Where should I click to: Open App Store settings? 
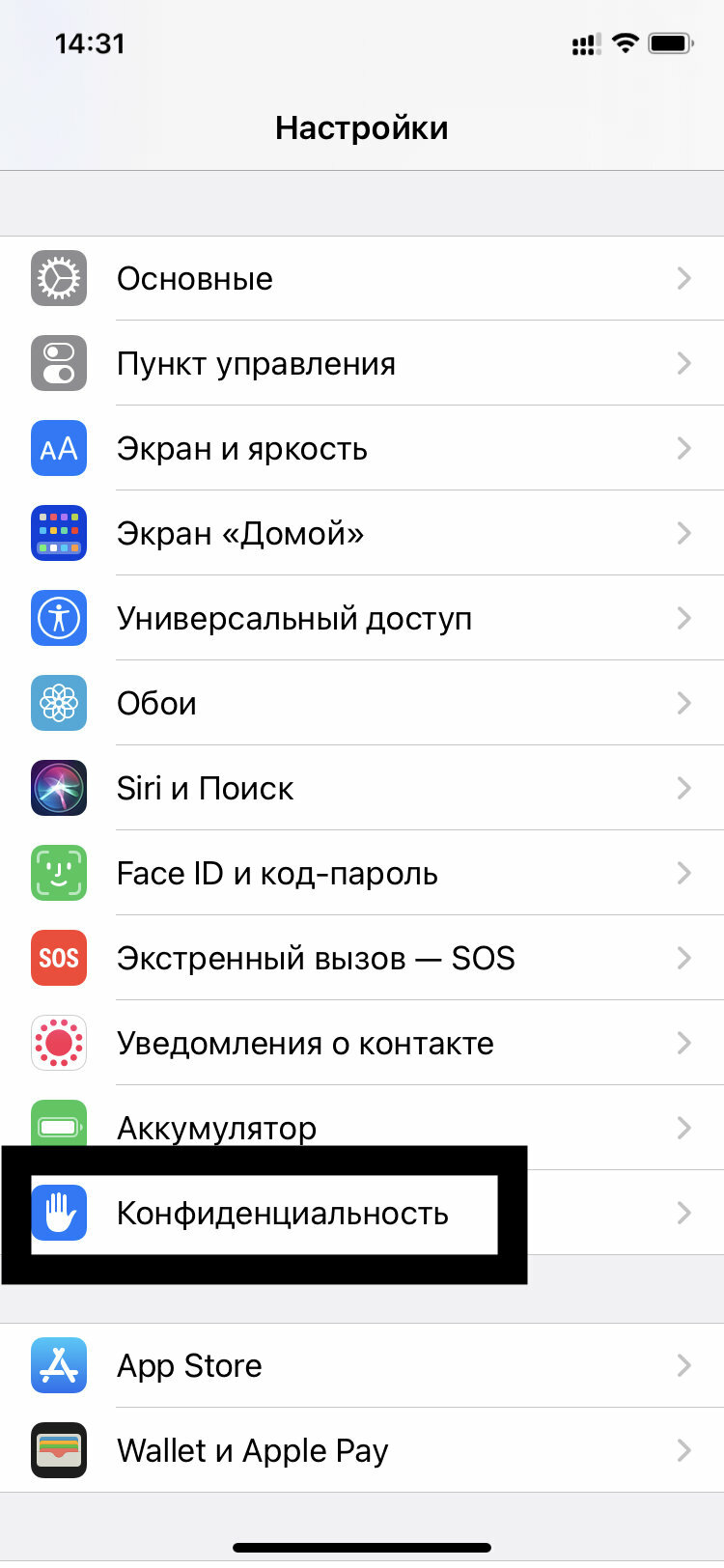[362, 1366]
